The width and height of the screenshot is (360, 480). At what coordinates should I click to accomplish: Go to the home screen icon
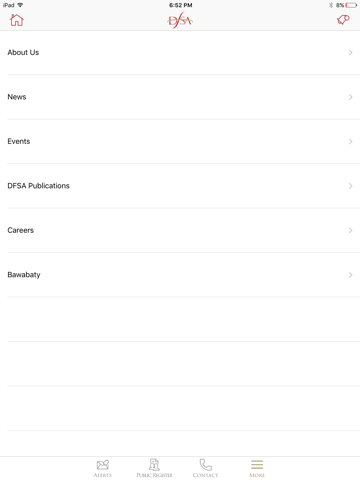16,20
